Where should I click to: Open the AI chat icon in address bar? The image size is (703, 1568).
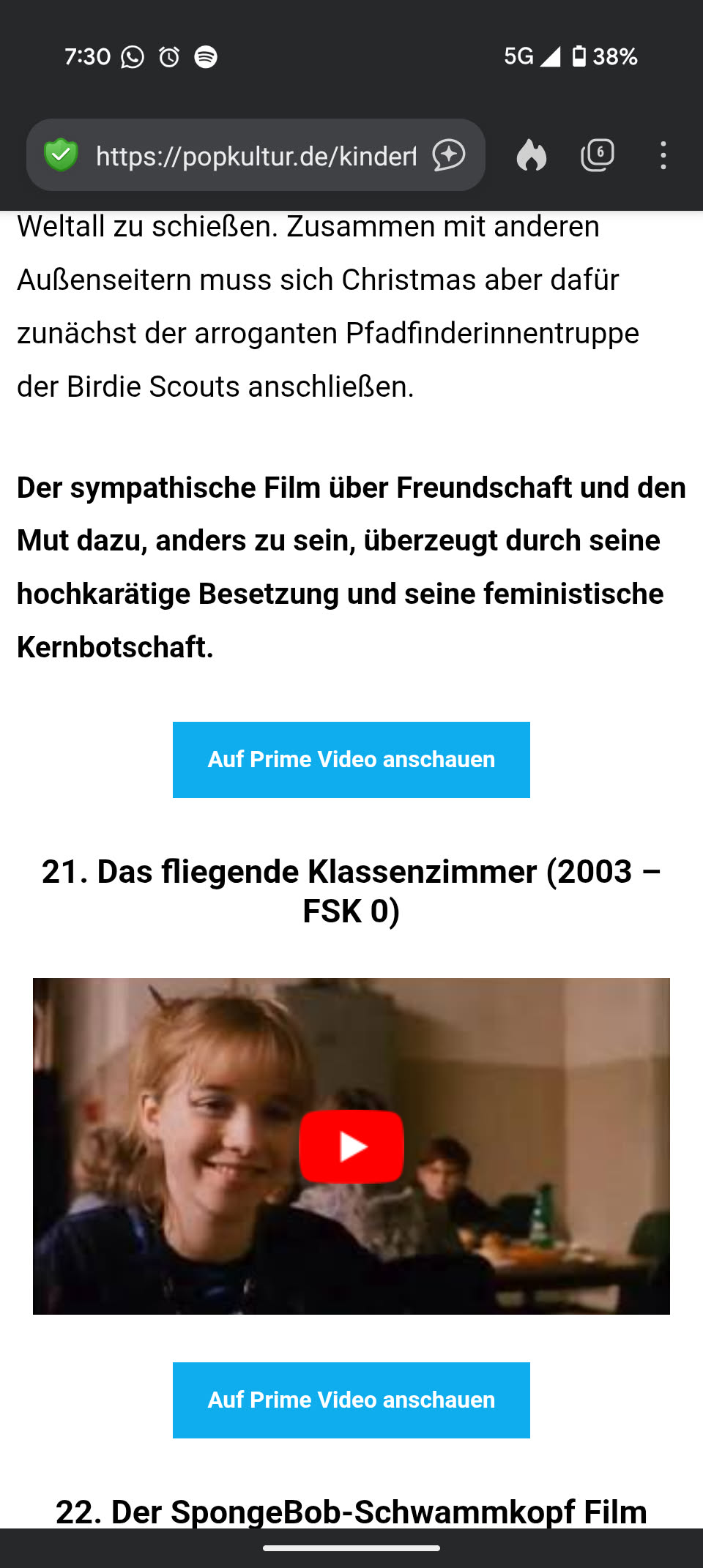449,155
